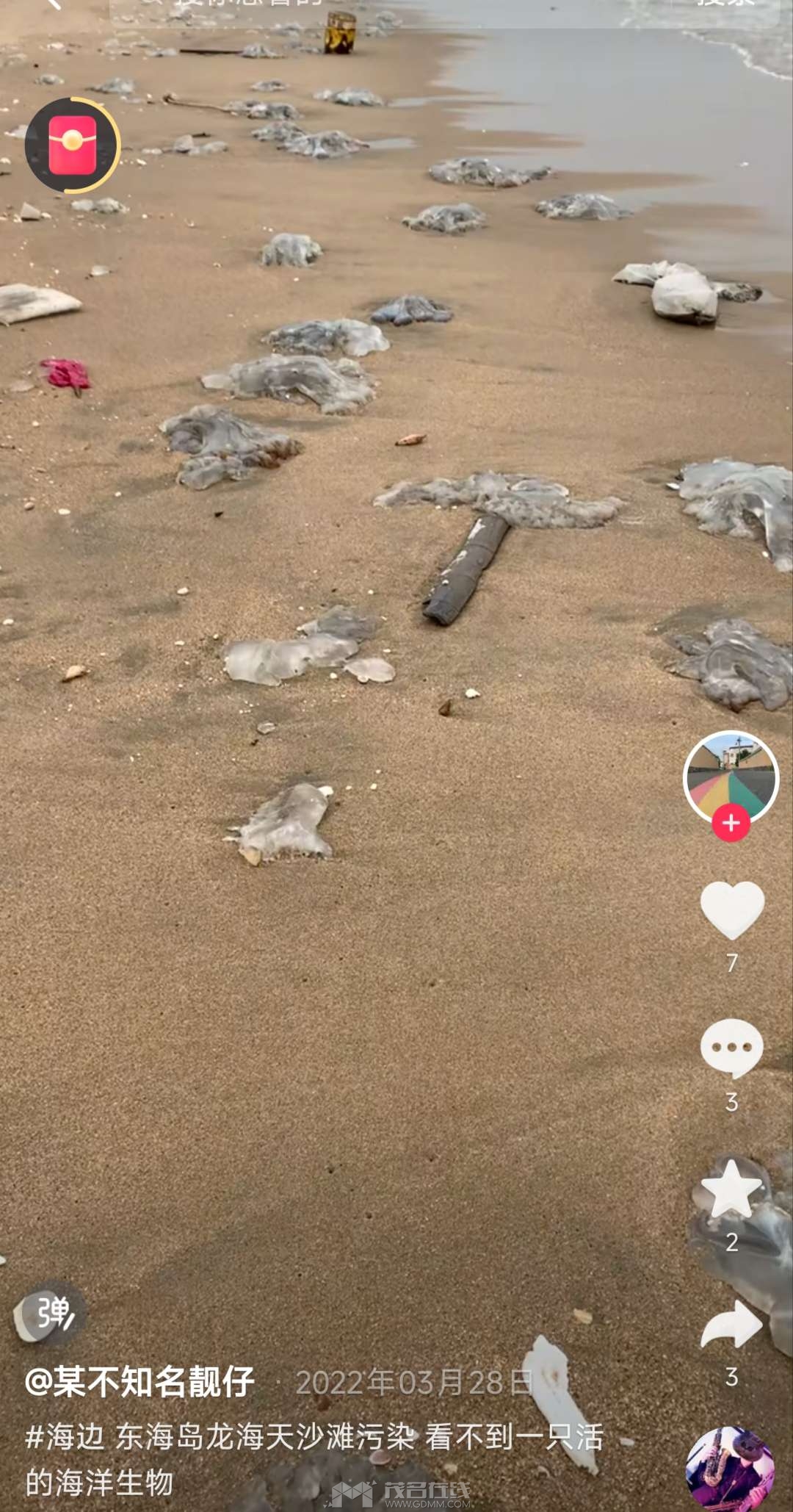793x1512 pixels.
Task: Open the video author's profile avatar
Action: (731, 776)
